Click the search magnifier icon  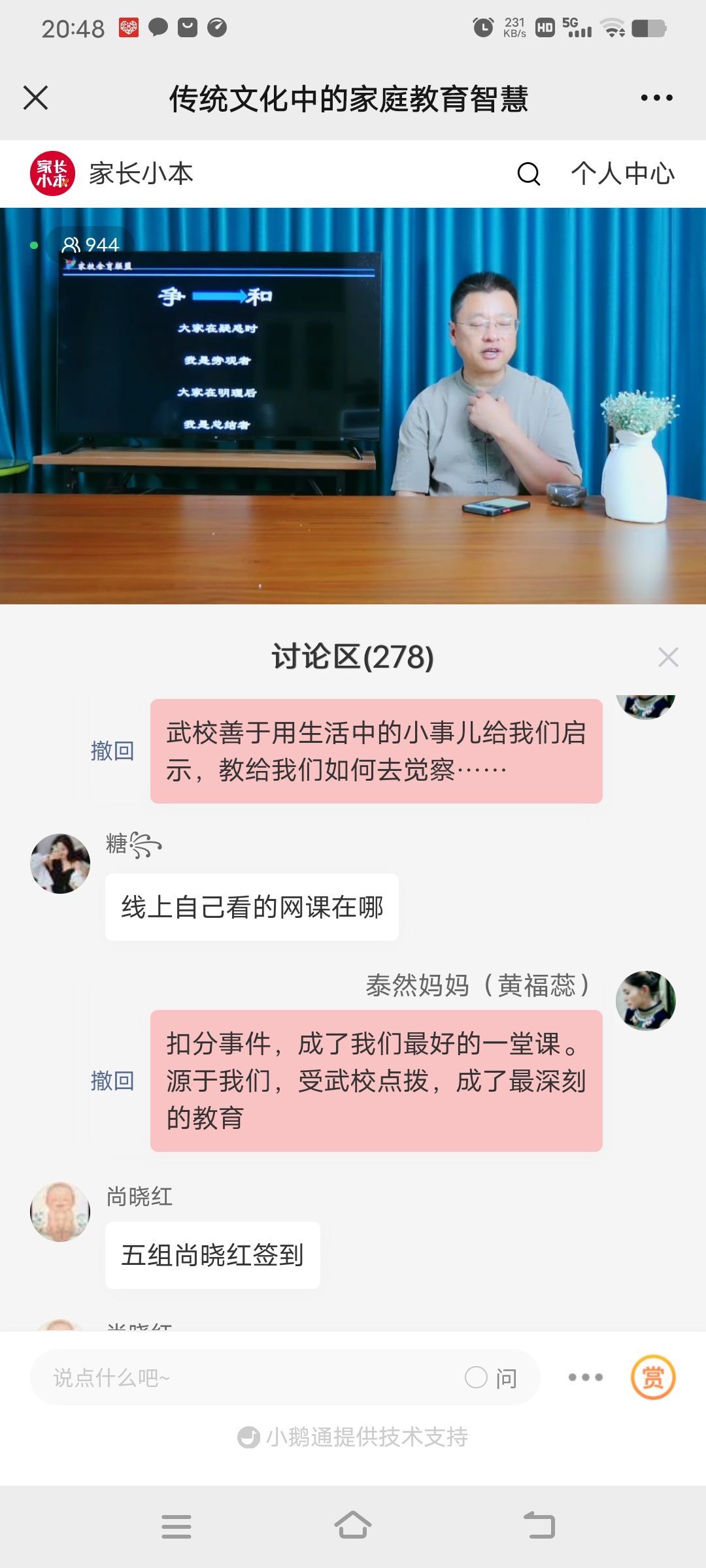tap(528, 173)
